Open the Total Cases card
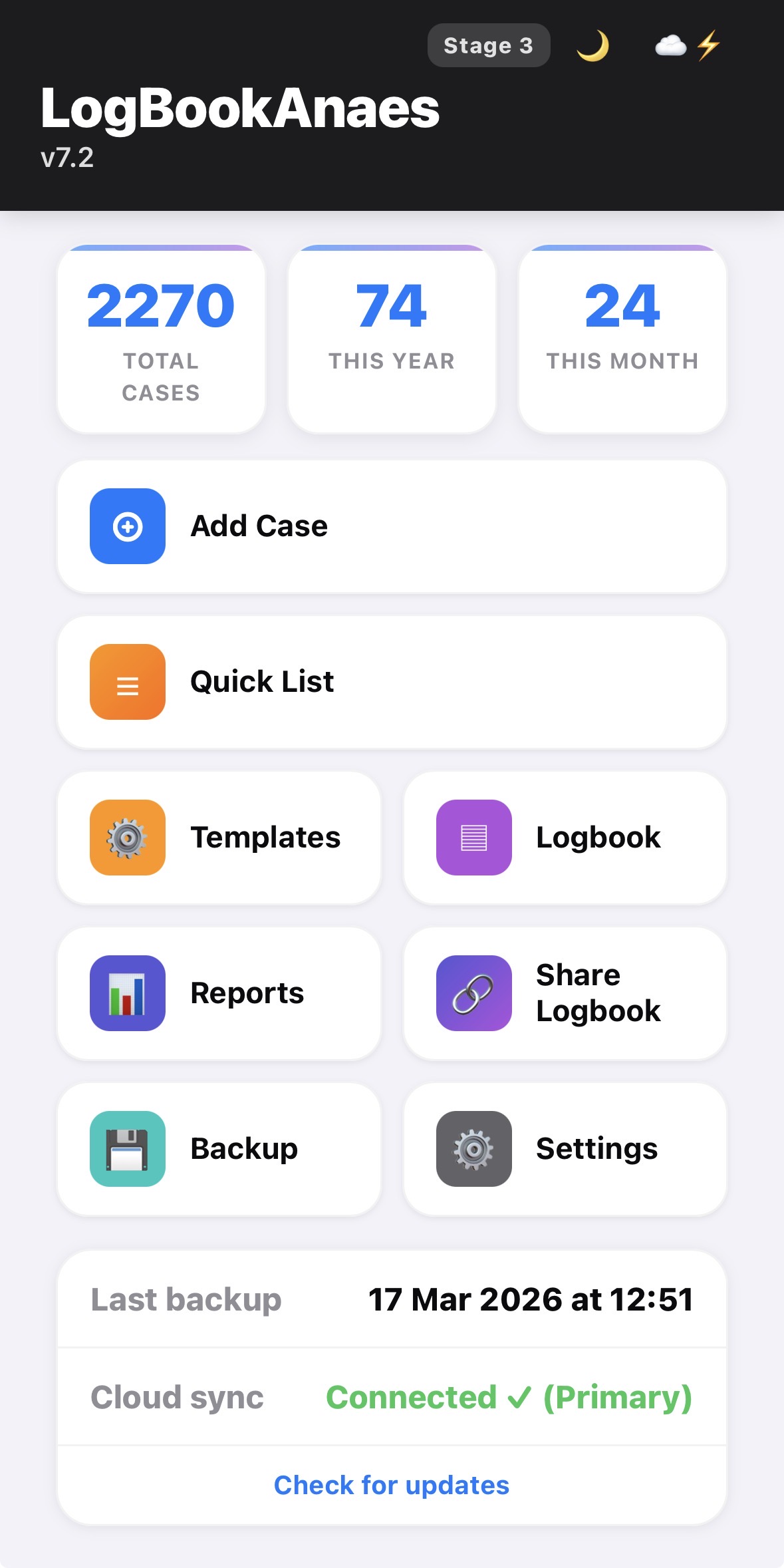Screen dimensions: 784x1568 pos(161,339)
